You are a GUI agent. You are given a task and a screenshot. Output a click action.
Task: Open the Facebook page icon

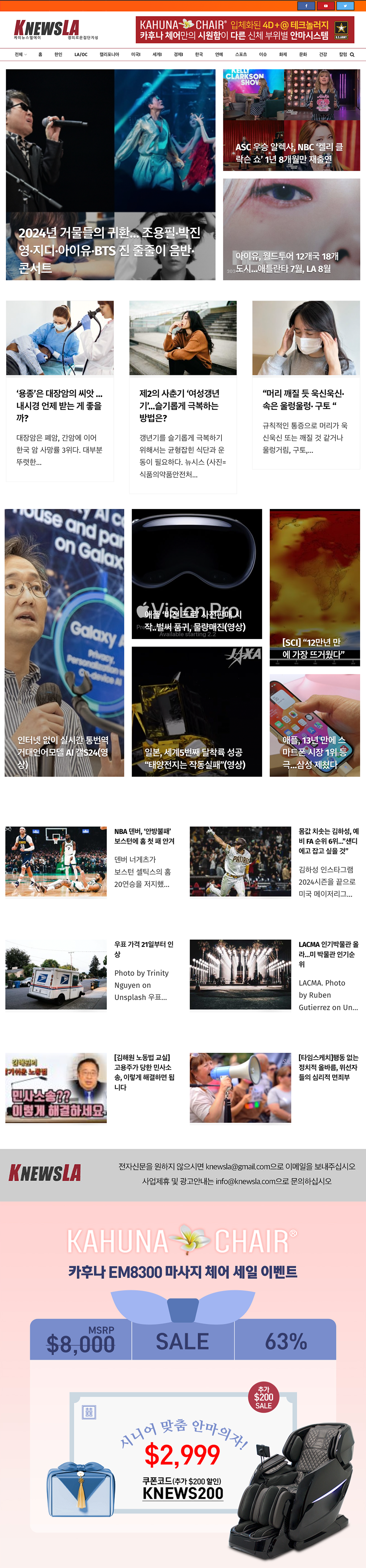click(306, 6)
